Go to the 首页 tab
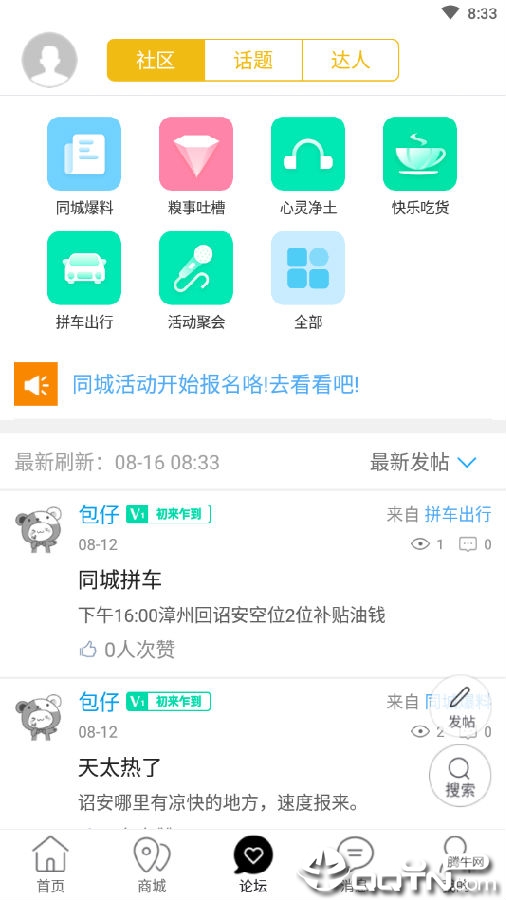506x900 pixels. click(50, 864)
